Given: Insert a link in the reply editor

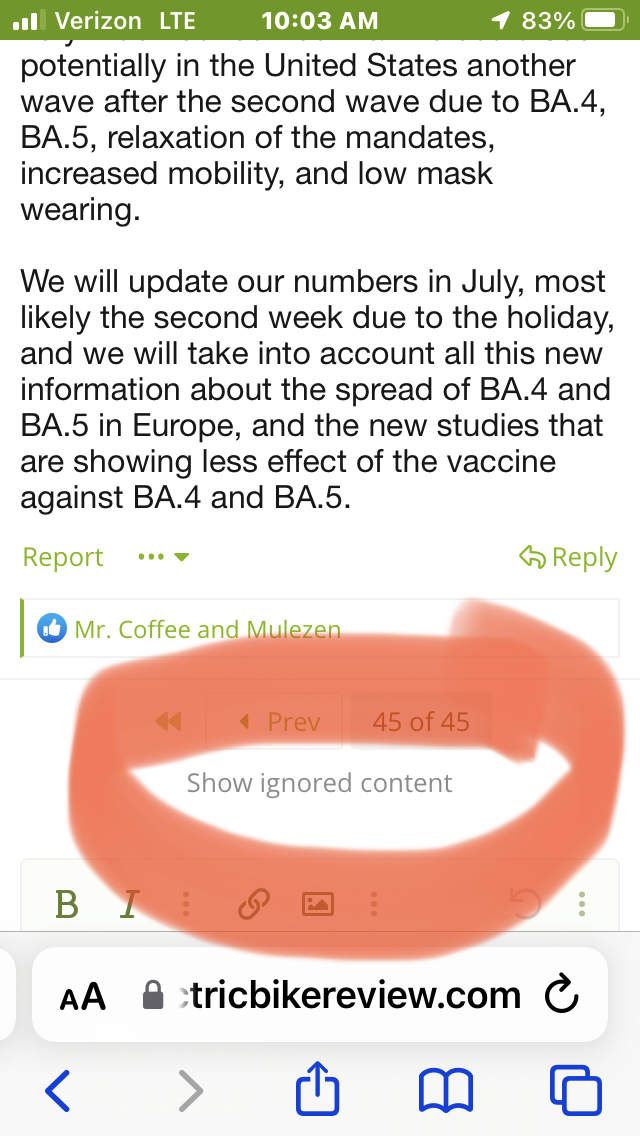Looking at the screenshot, I should click(x=254, y=905).
